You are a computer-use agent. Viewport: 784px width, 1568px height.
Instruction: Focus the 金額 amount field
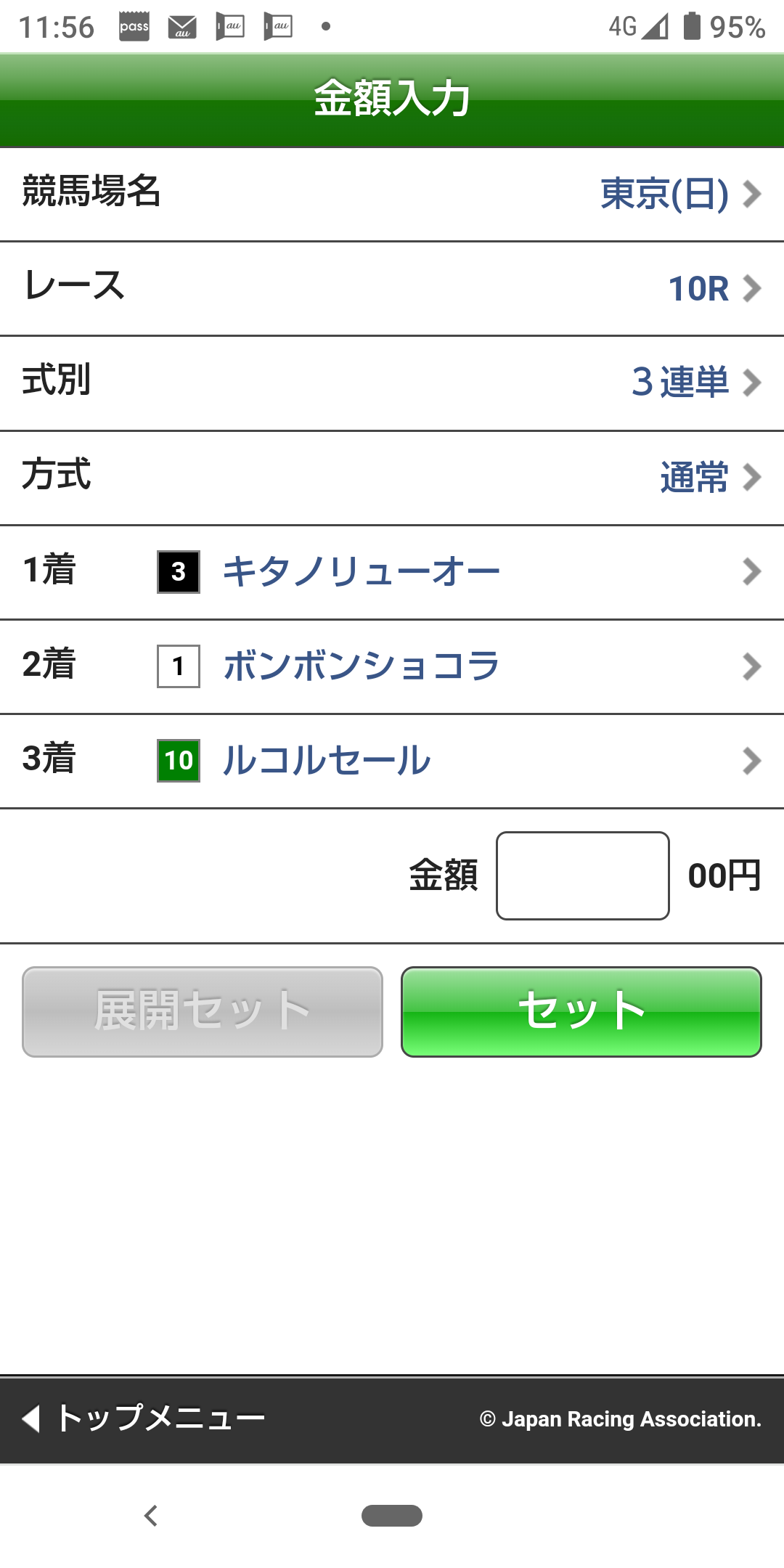(582, 875)
